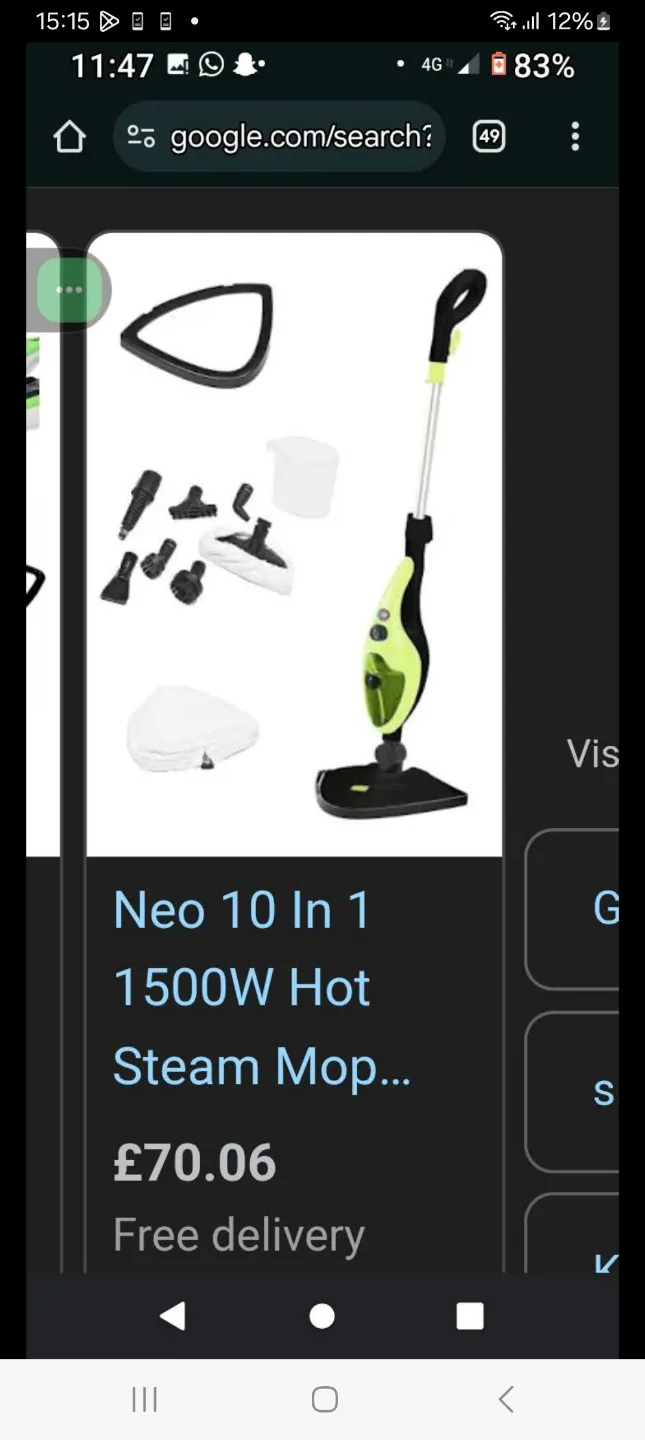645x1440 pixels.
Task: Tap the white square recents button
Action: (470, 1316)
